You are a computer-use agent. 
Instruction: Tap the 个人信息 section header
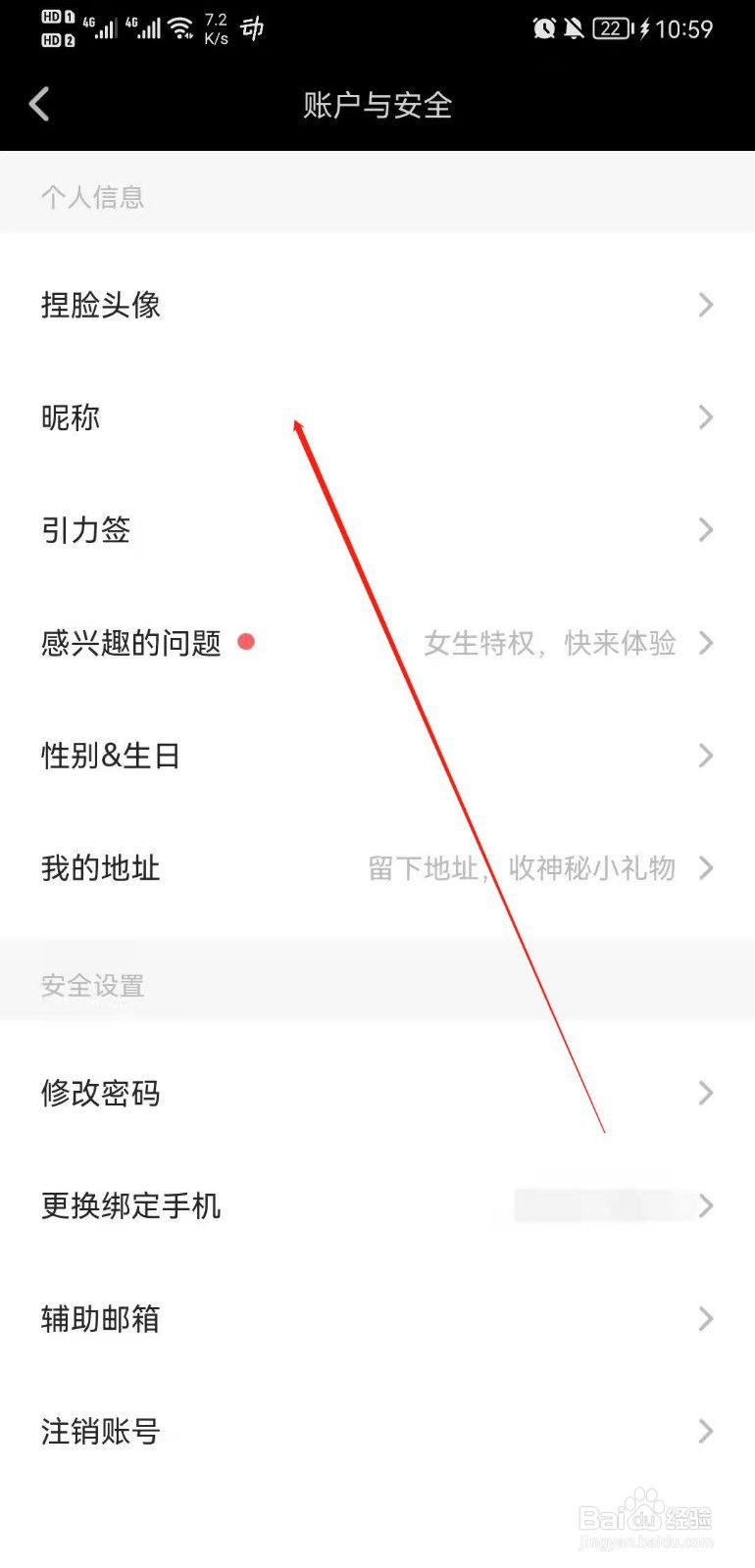[91, 197]
